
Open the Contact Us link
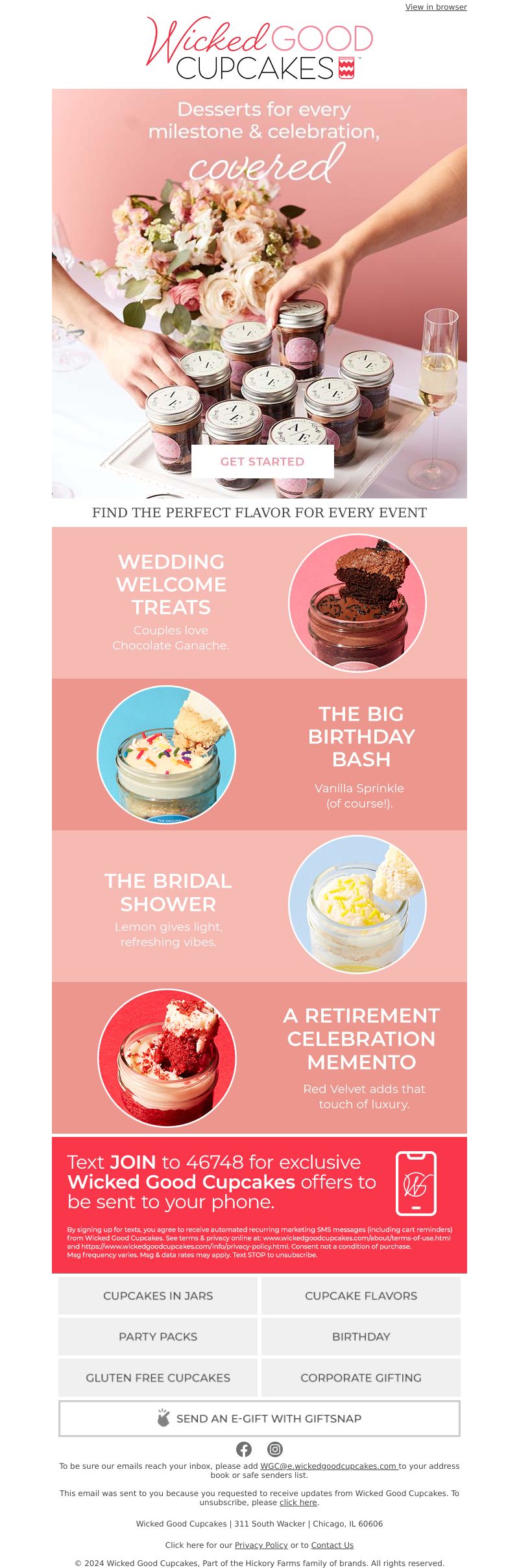(332, 1545)
